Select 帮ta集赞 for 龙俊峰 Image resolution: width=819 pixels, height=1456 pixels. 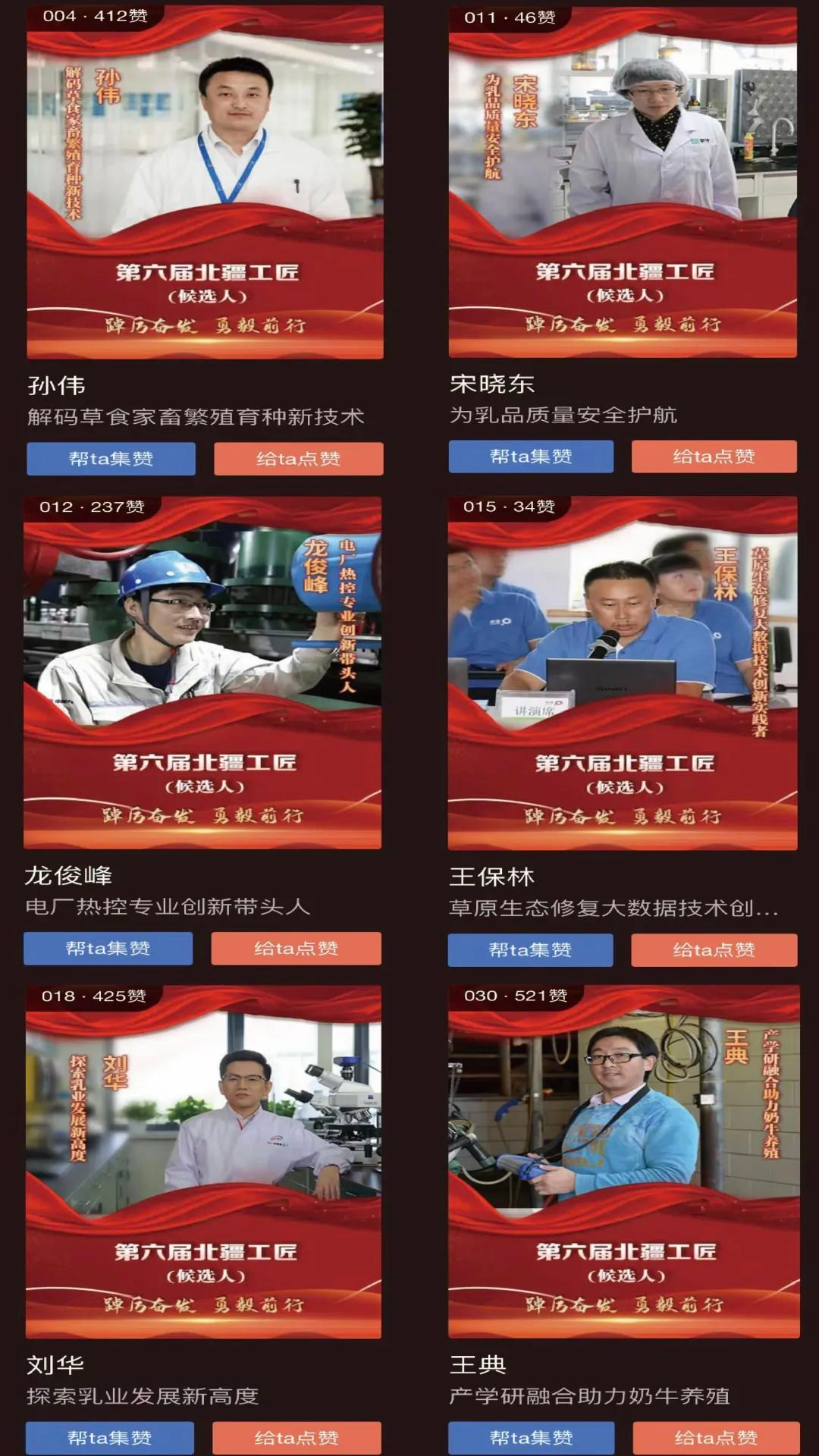(108, 949)
